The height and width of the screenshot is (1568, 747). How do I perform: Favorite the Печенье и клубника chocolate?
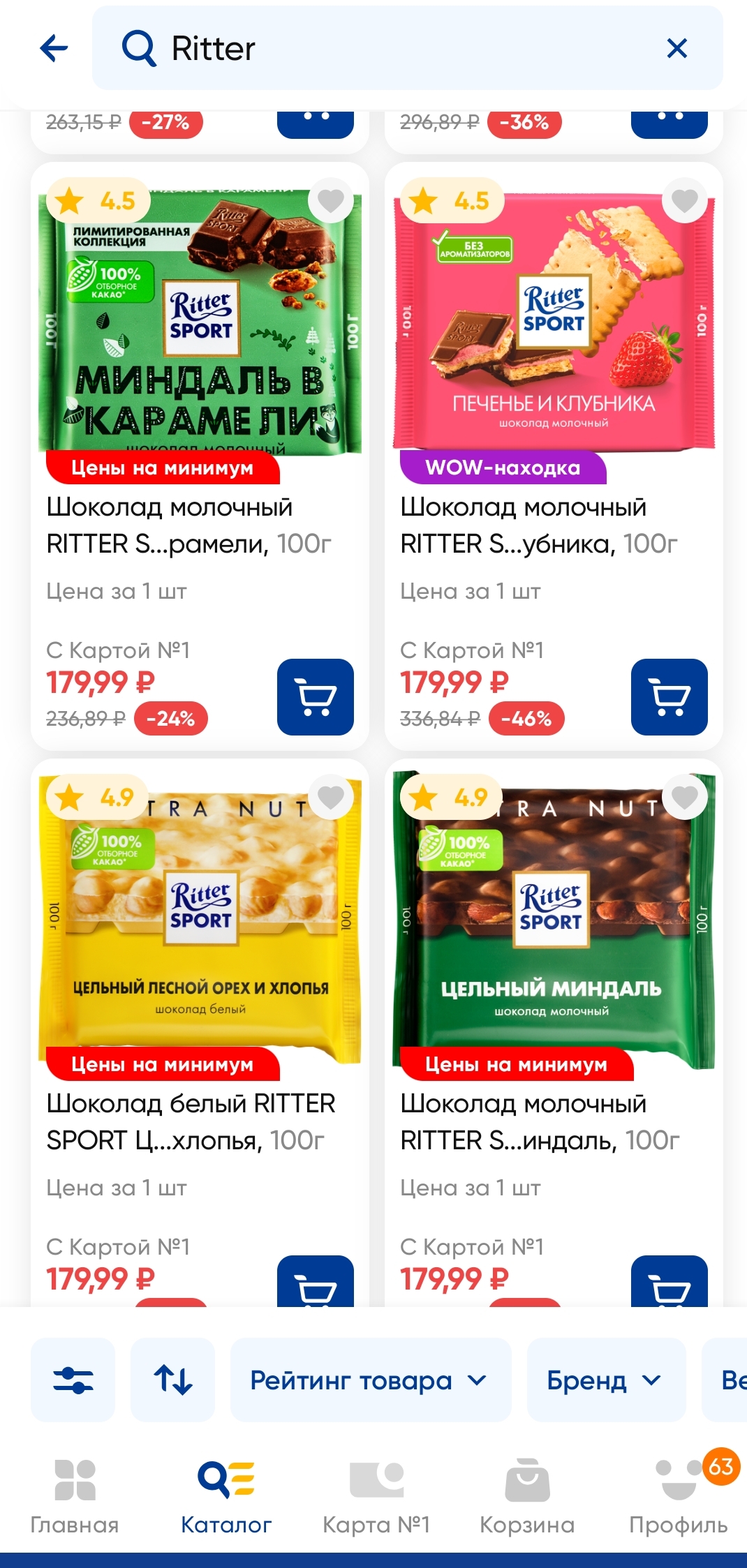click(x=685, y=201)
